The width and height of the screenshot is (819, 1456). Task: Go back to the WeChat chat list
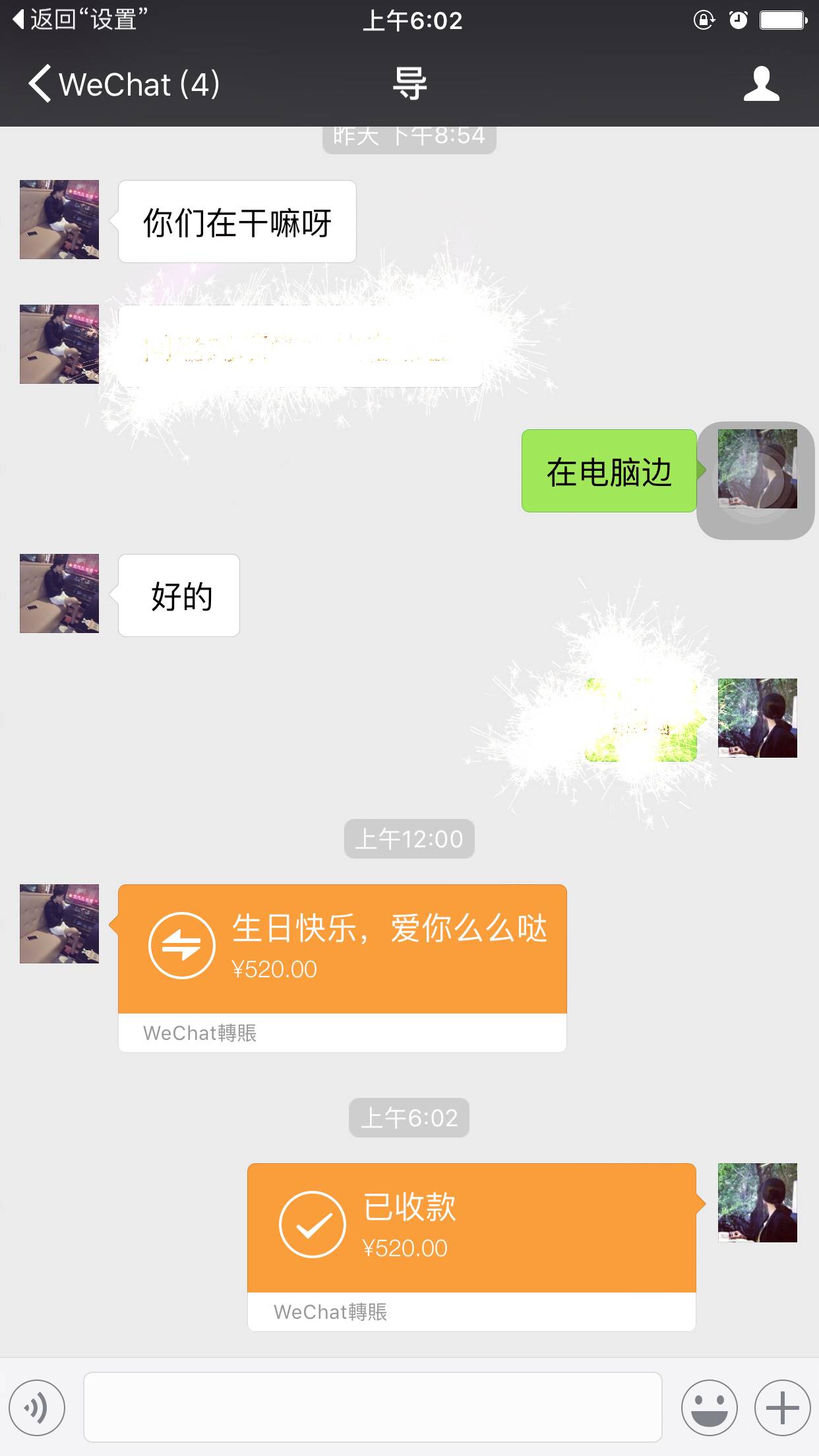coord(123,84)
